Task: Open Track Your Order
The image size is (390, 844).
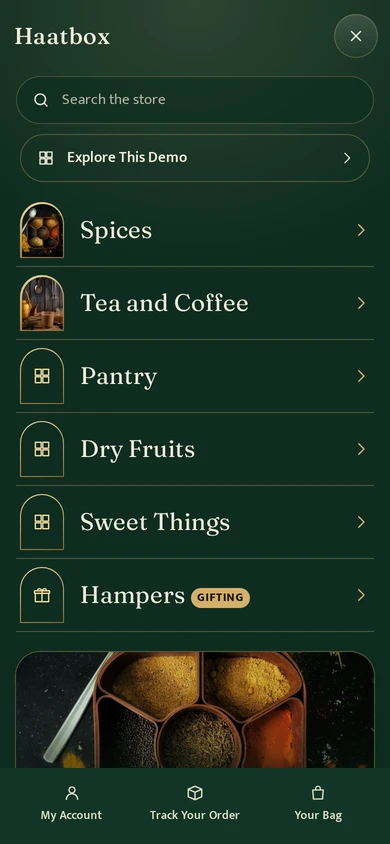Action: (195, 803)
